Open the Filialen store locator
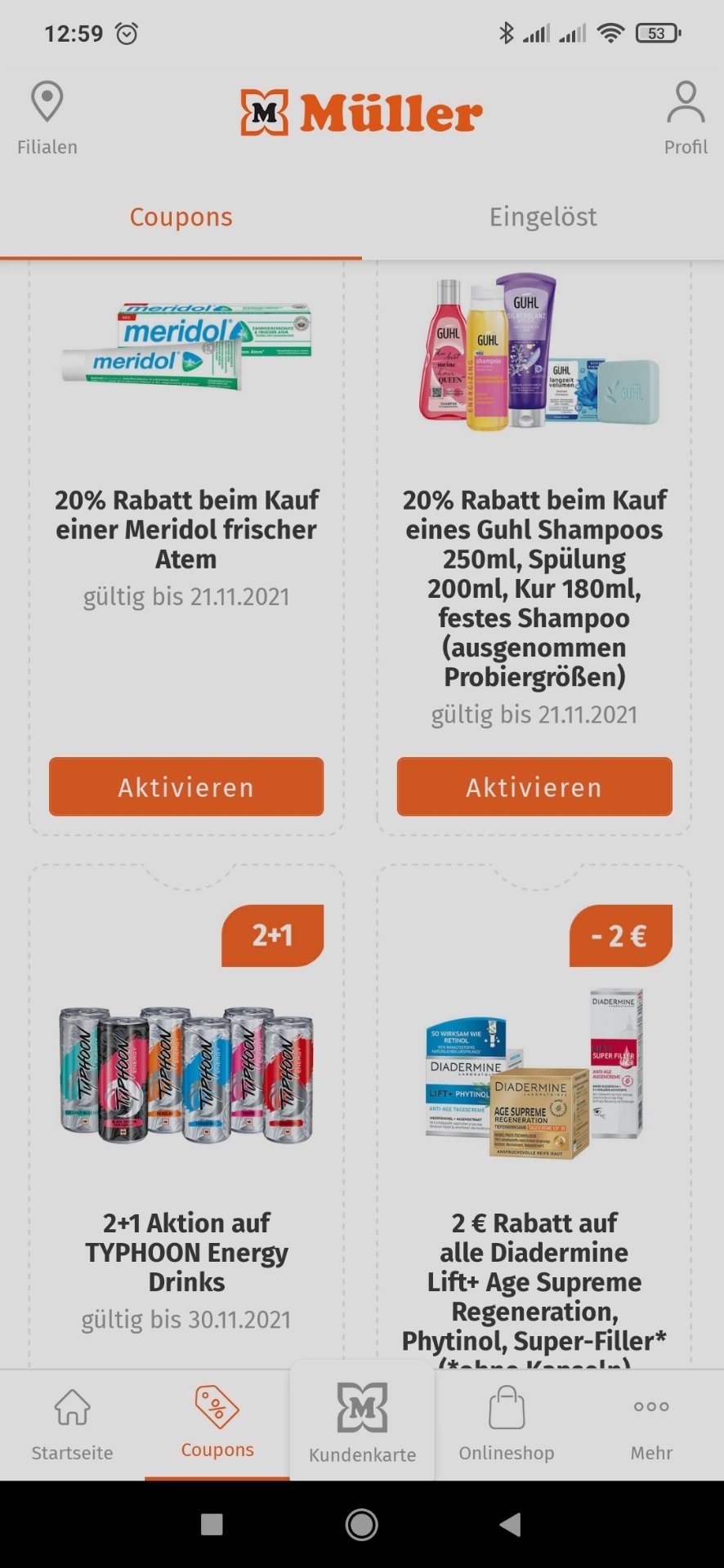The width and height of the screenshot is (724, 1568). (47, 118)
